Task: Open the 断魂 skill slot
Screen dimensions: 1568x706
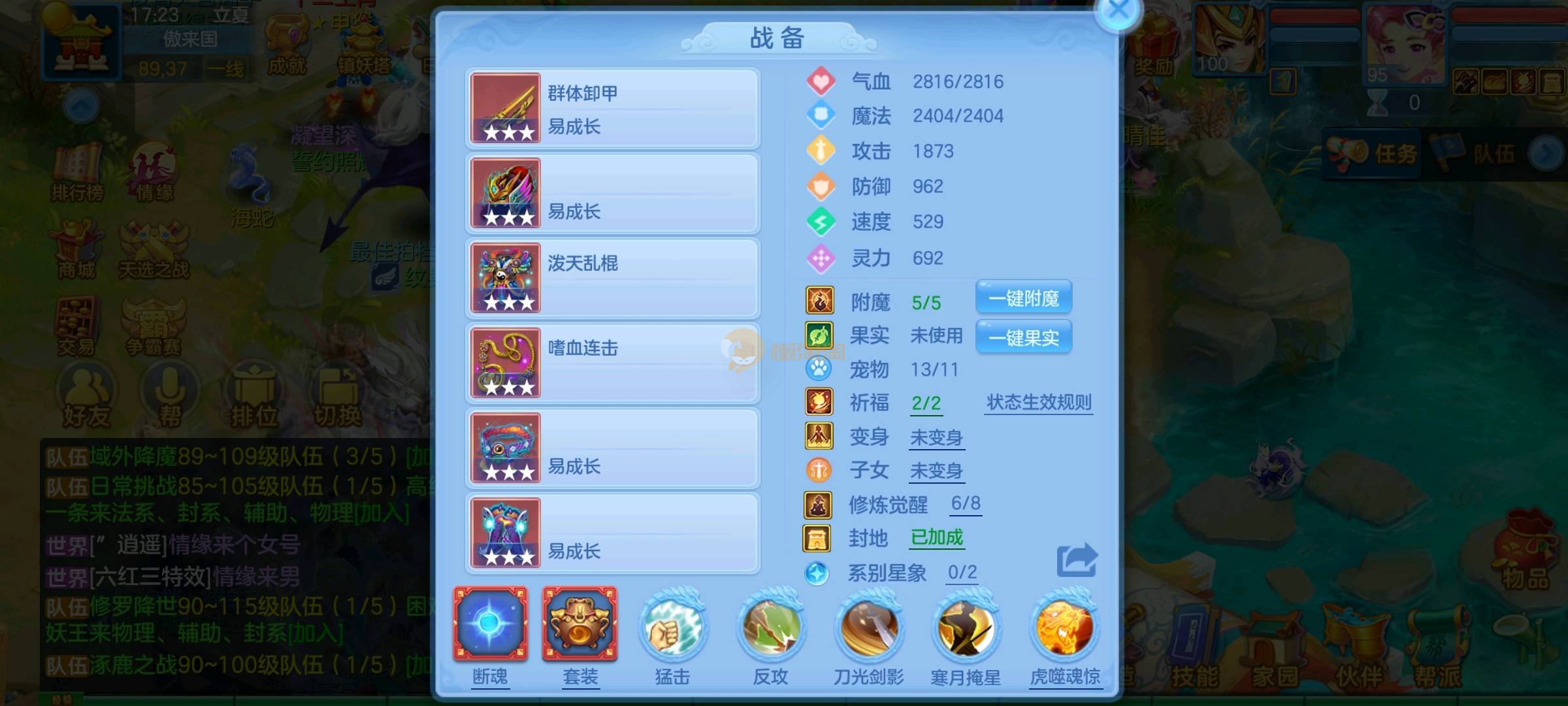Action: [x=490, y=624]
